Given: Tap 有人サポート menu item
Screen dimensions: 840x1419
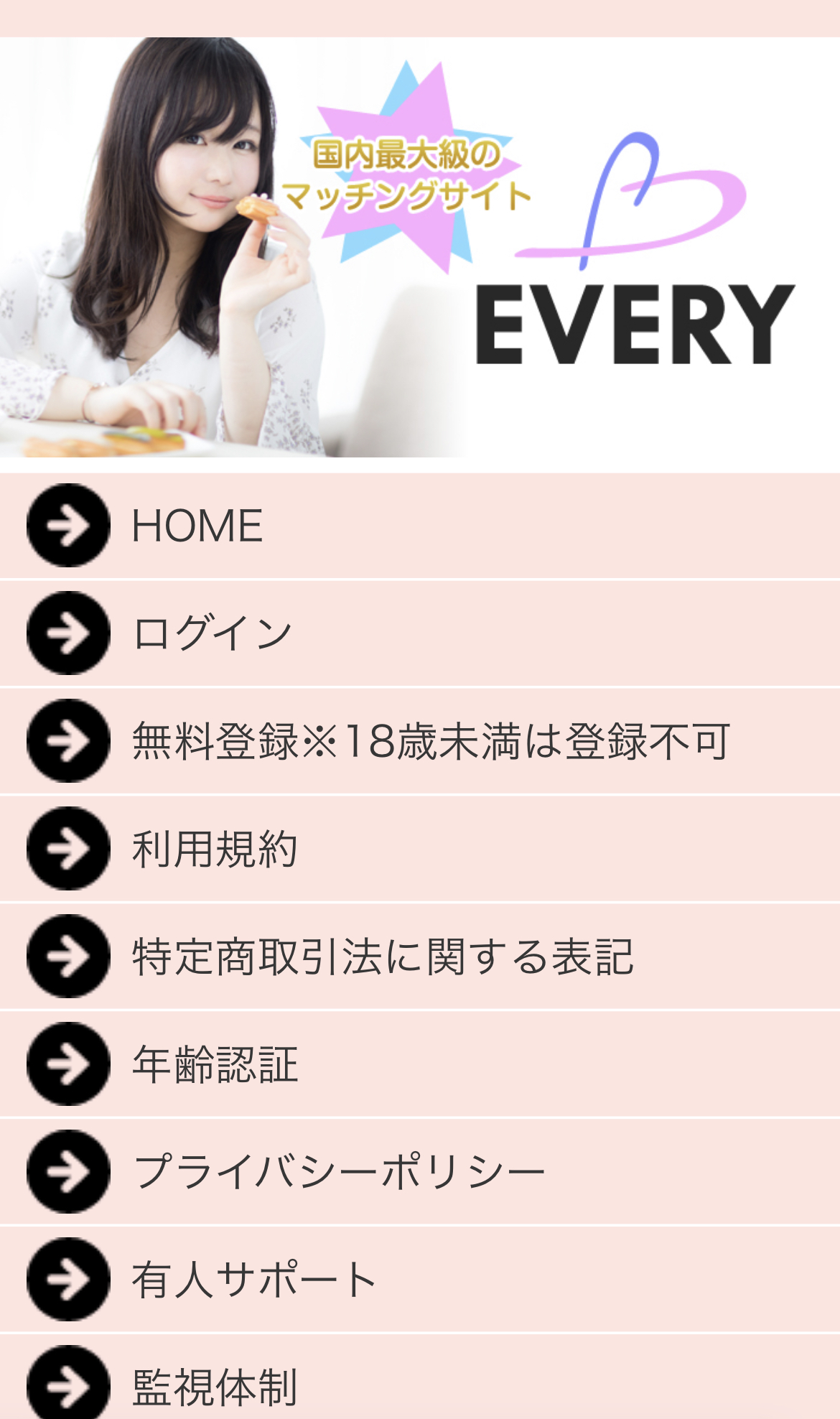Looking at the screenshot, I should point(254,1280).
